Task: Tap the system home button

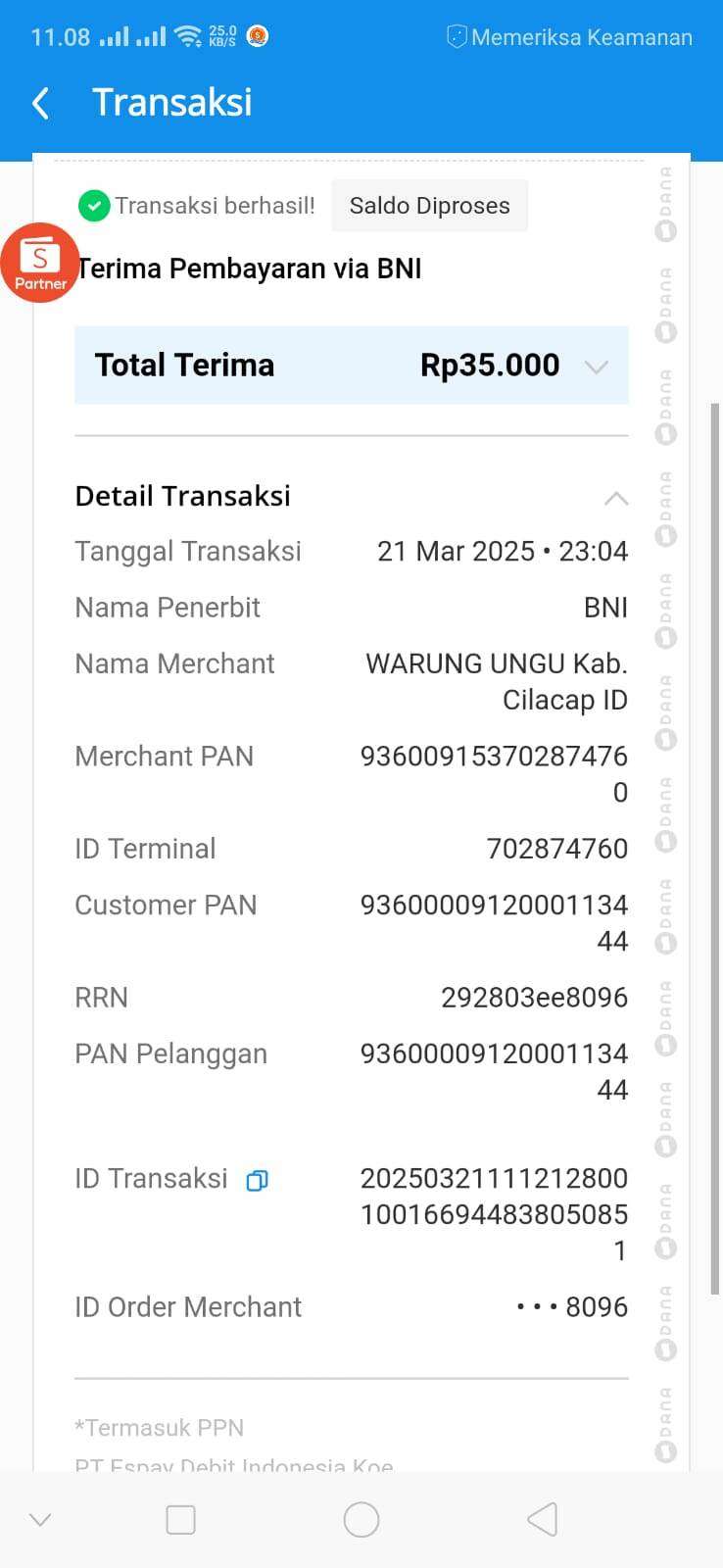Action: (x=361, y=1520)
